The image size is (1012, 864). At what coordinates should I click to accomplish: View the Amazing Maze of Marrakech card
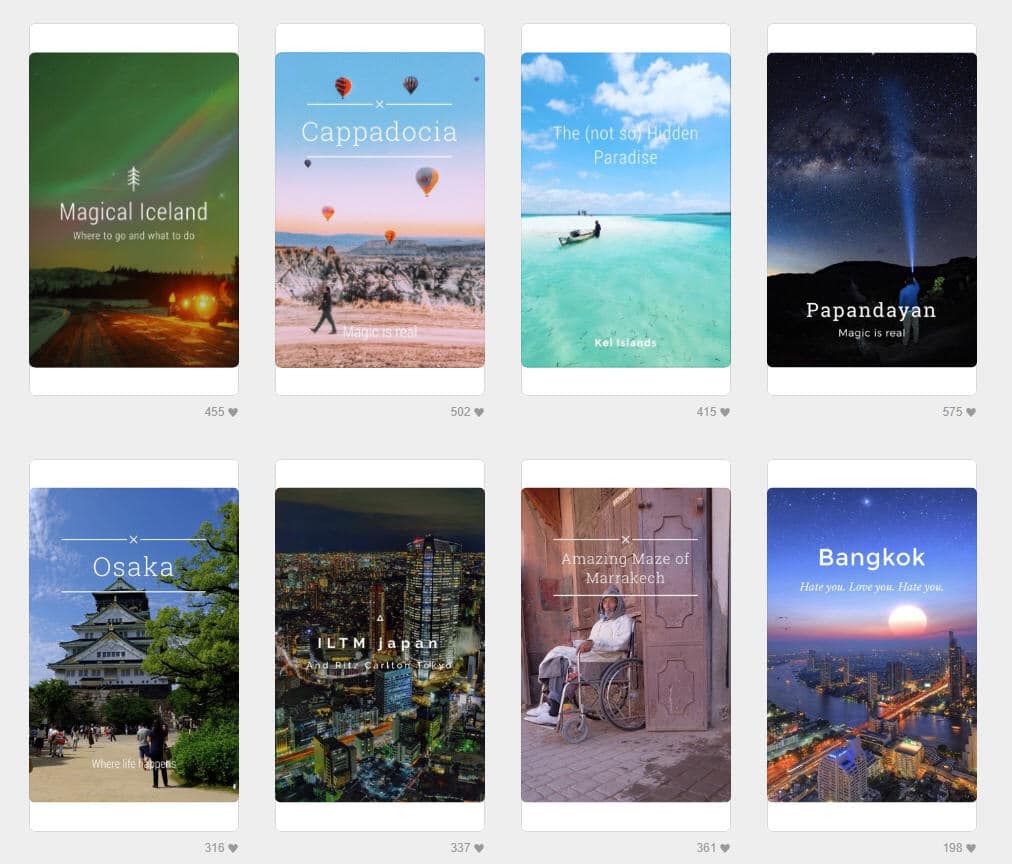626,645
